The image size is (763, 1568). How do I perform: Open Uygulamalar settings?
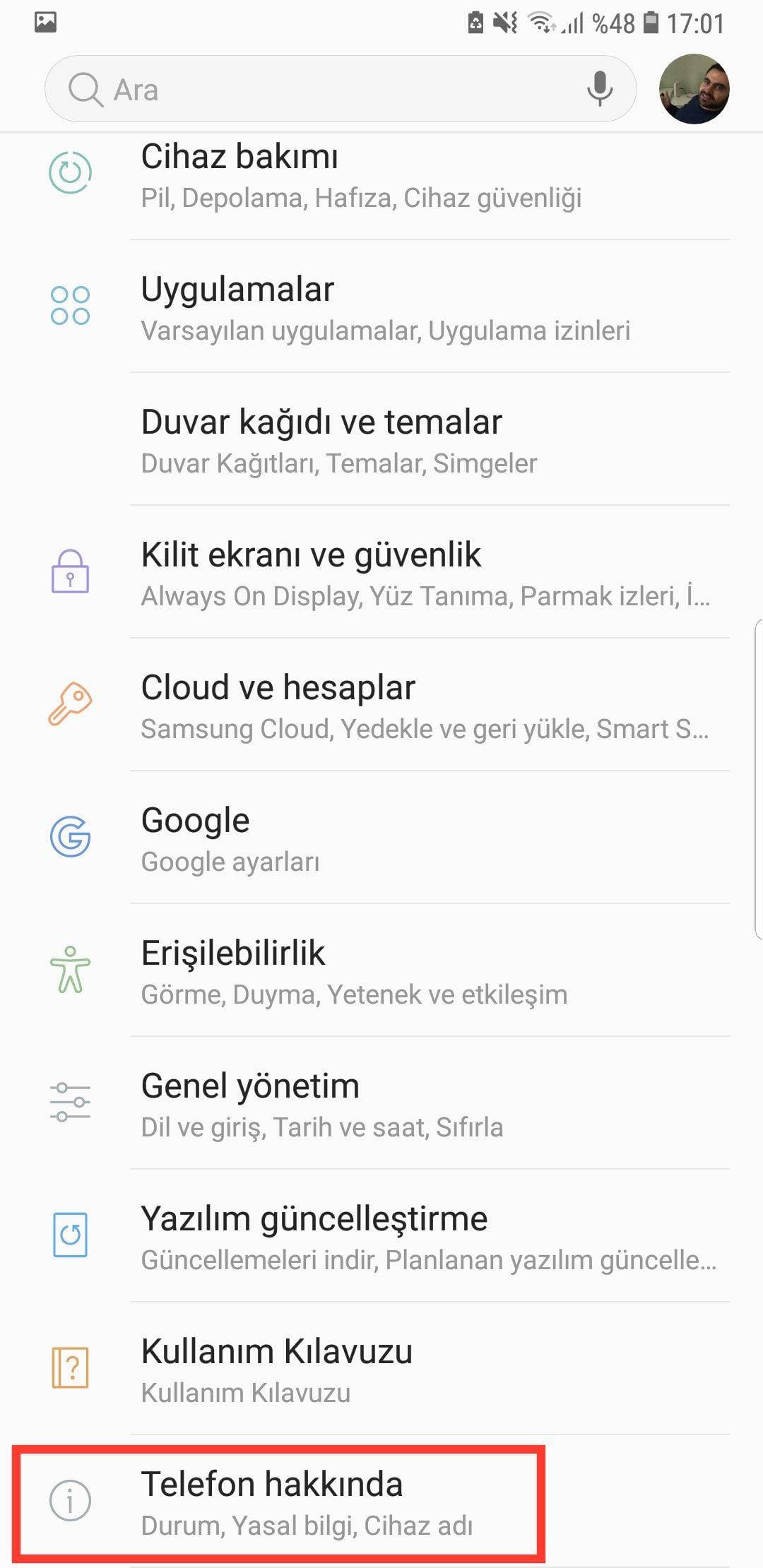pos(381,307)
